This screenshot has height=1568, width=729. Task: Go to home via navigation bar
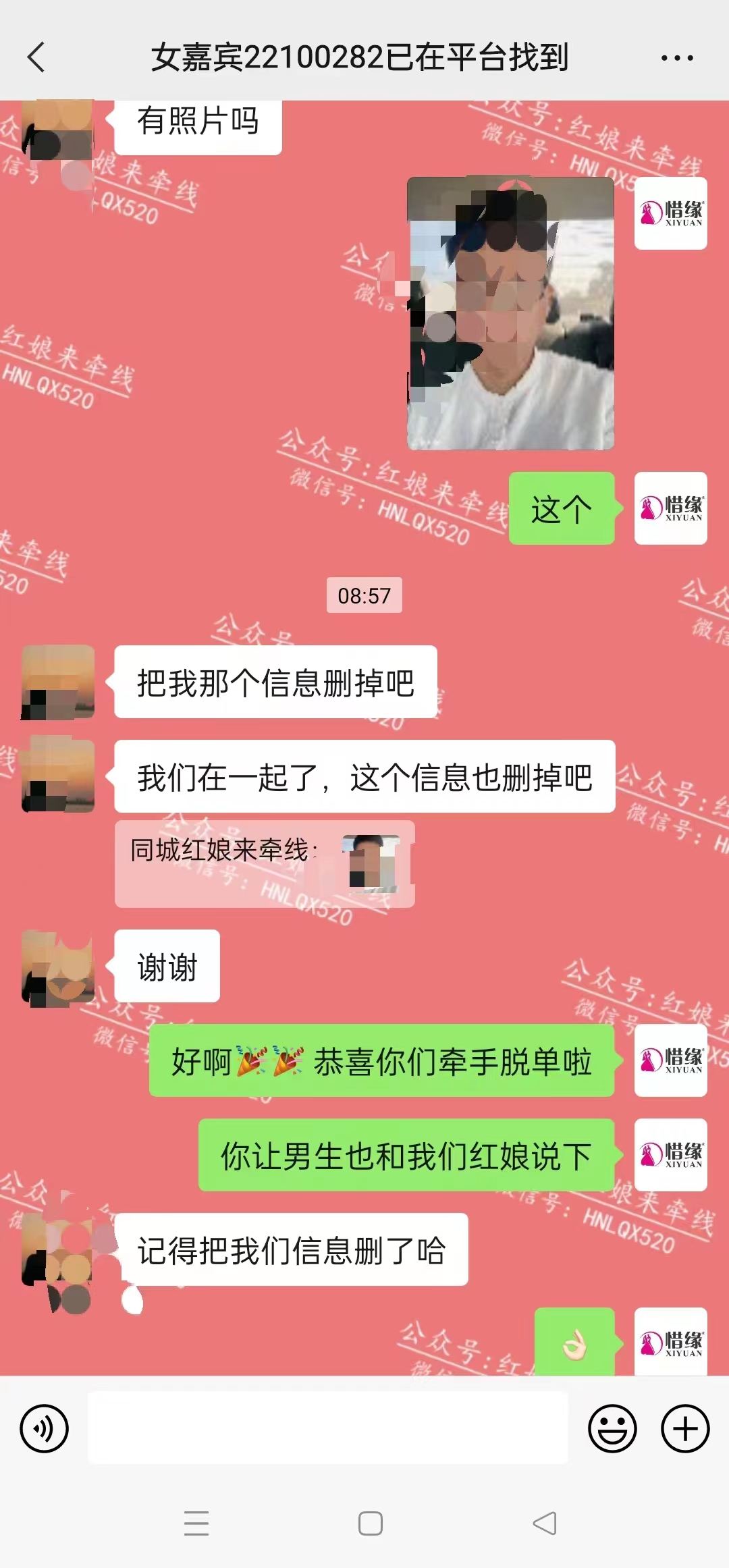371,1523
